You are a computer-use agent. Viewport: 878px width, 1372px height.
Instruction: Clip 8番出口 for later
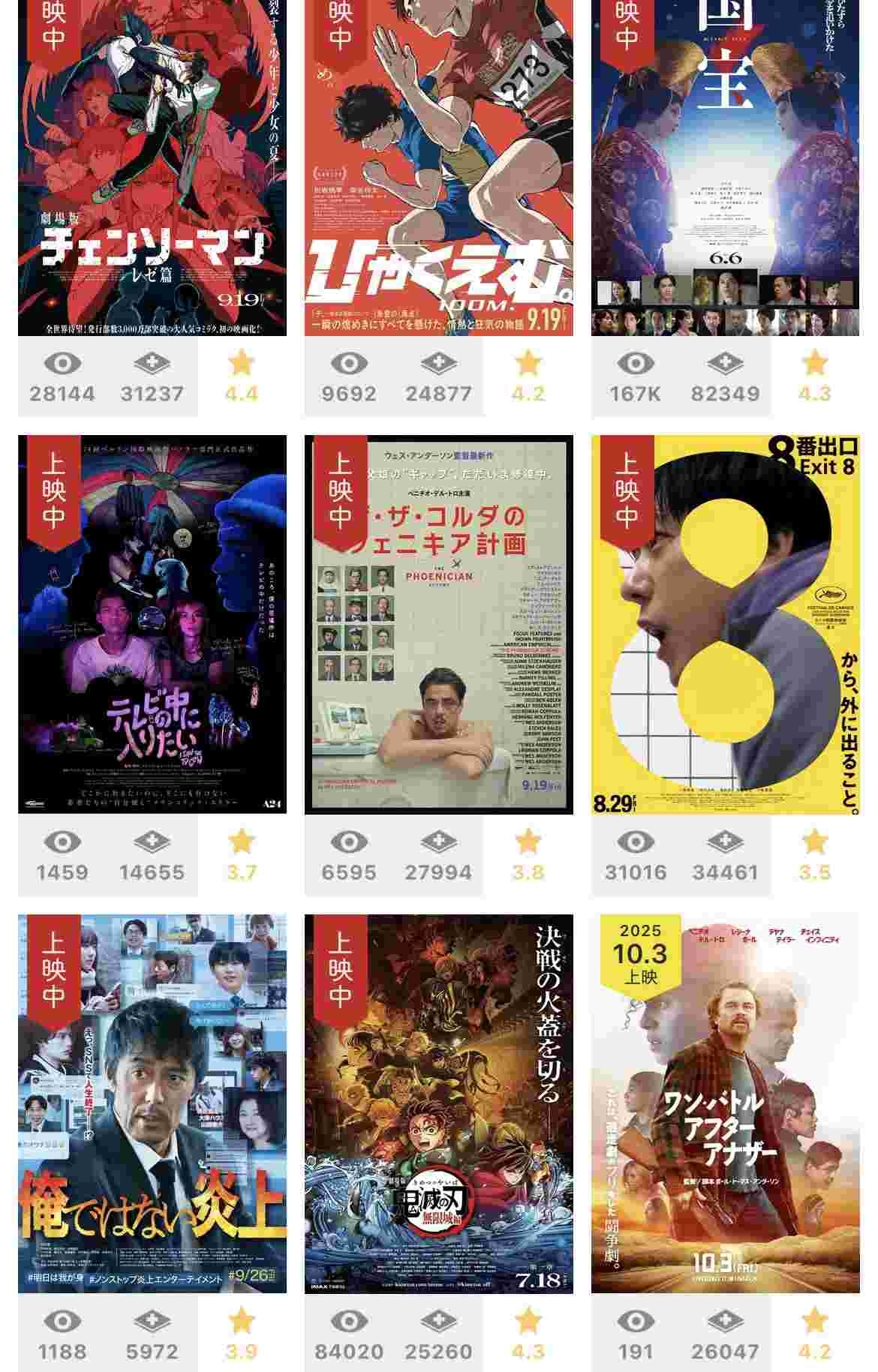pos(725,843)
